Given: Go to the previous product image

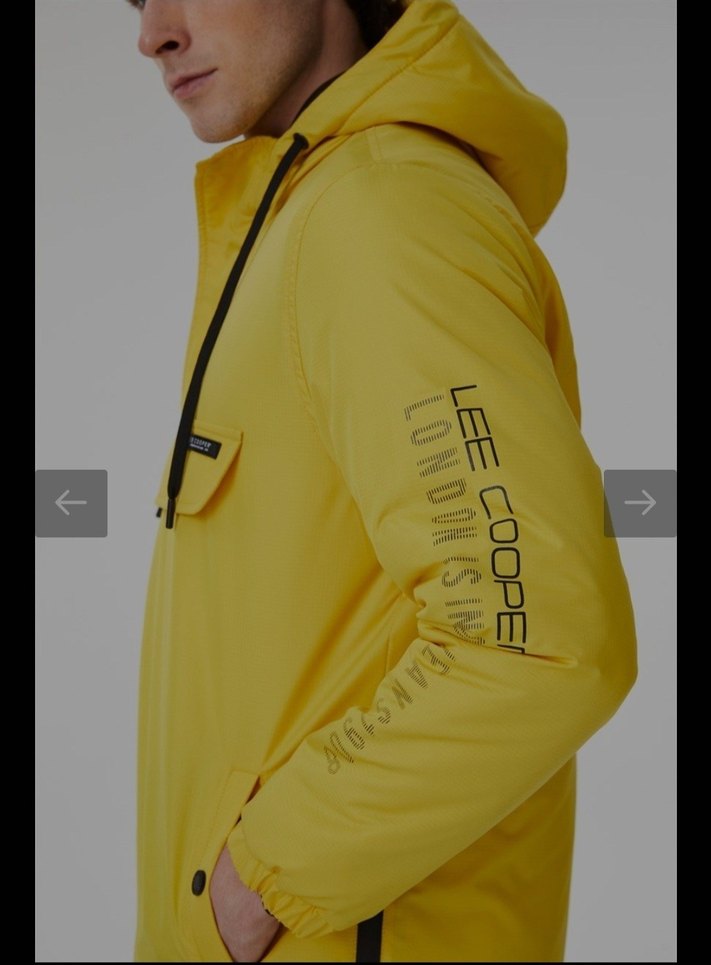Looking at the screenshot, I should tap(71, 503).
